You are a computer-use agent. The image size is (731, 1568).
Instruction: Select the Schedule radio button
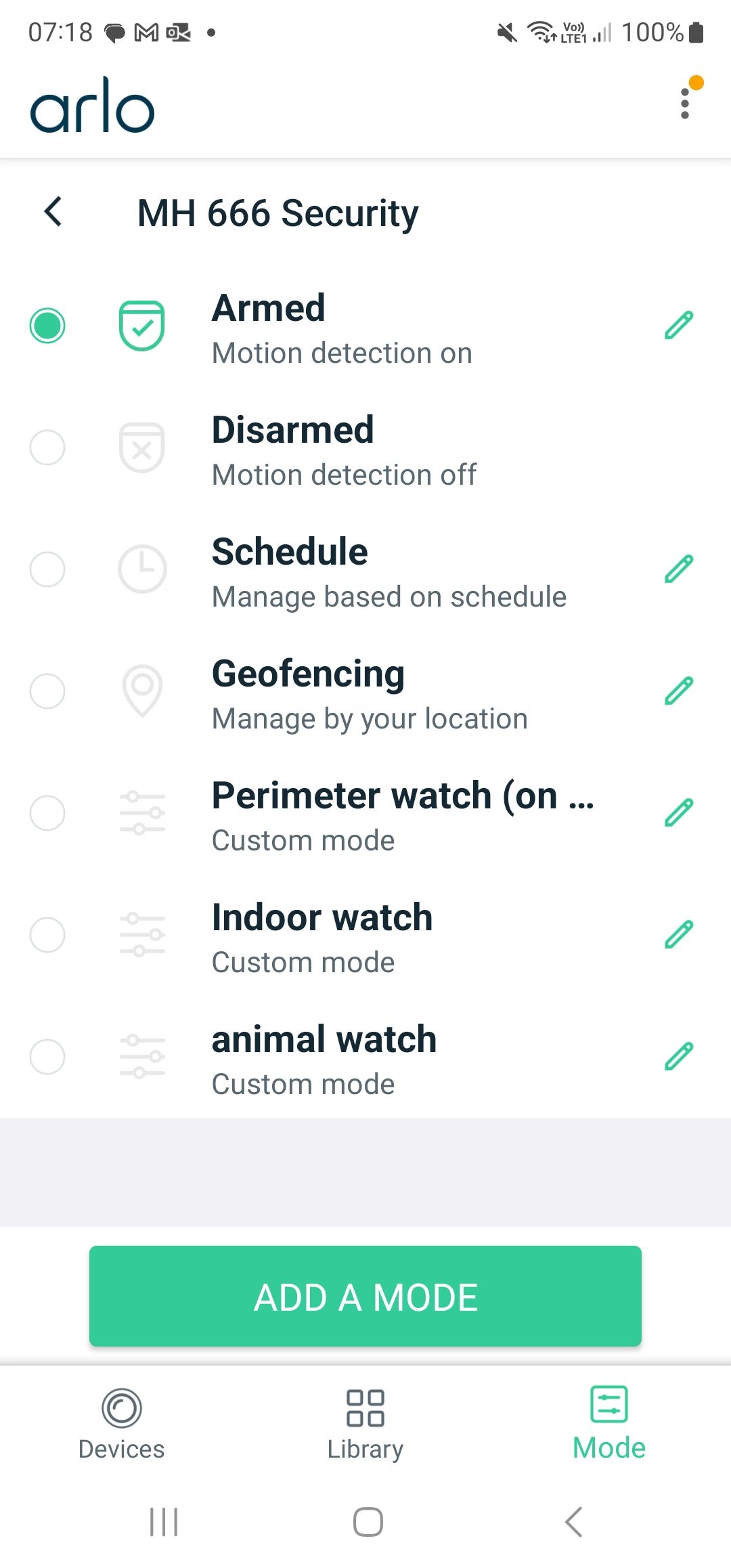point(47,569)
